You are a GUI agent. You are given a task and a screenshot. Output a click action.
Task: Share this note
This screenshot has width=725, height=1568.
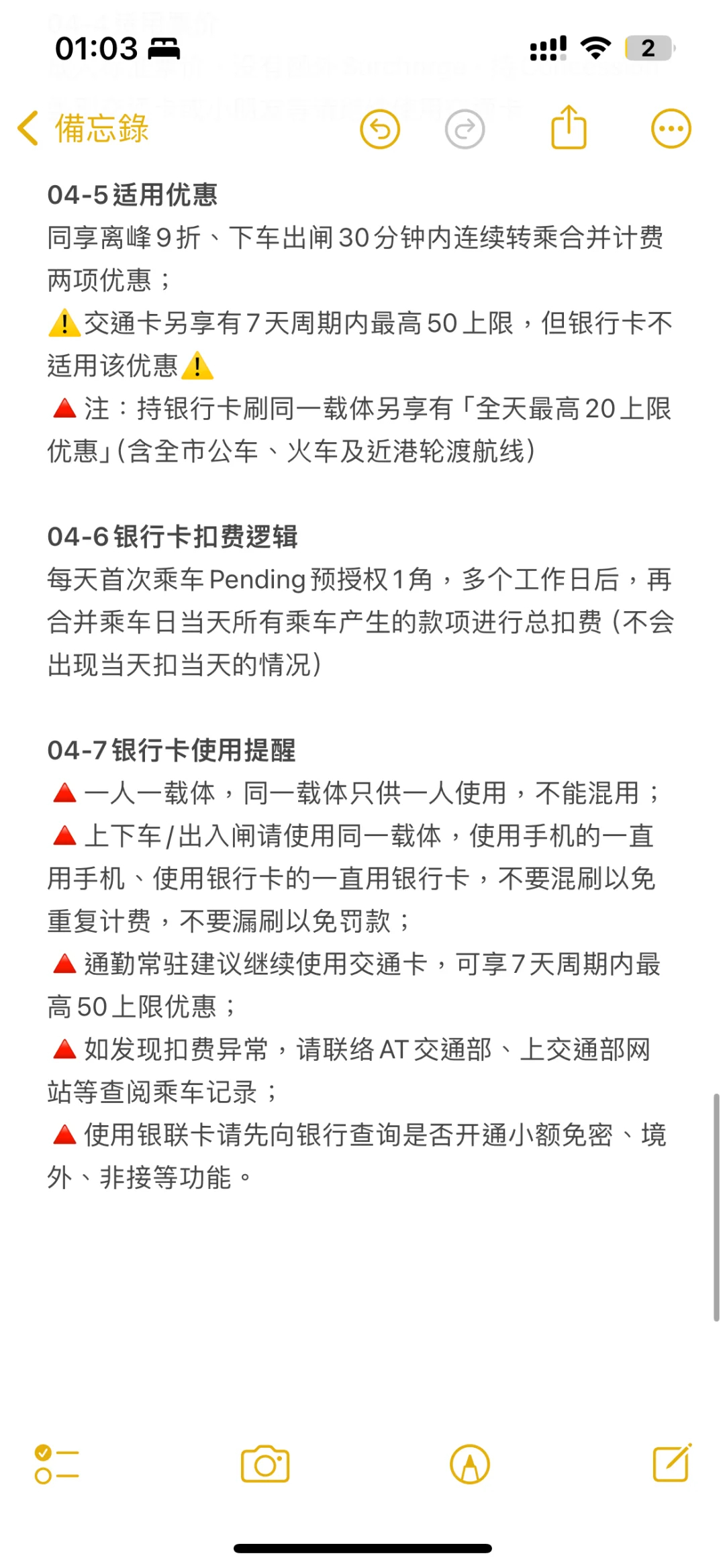point(569,127)
